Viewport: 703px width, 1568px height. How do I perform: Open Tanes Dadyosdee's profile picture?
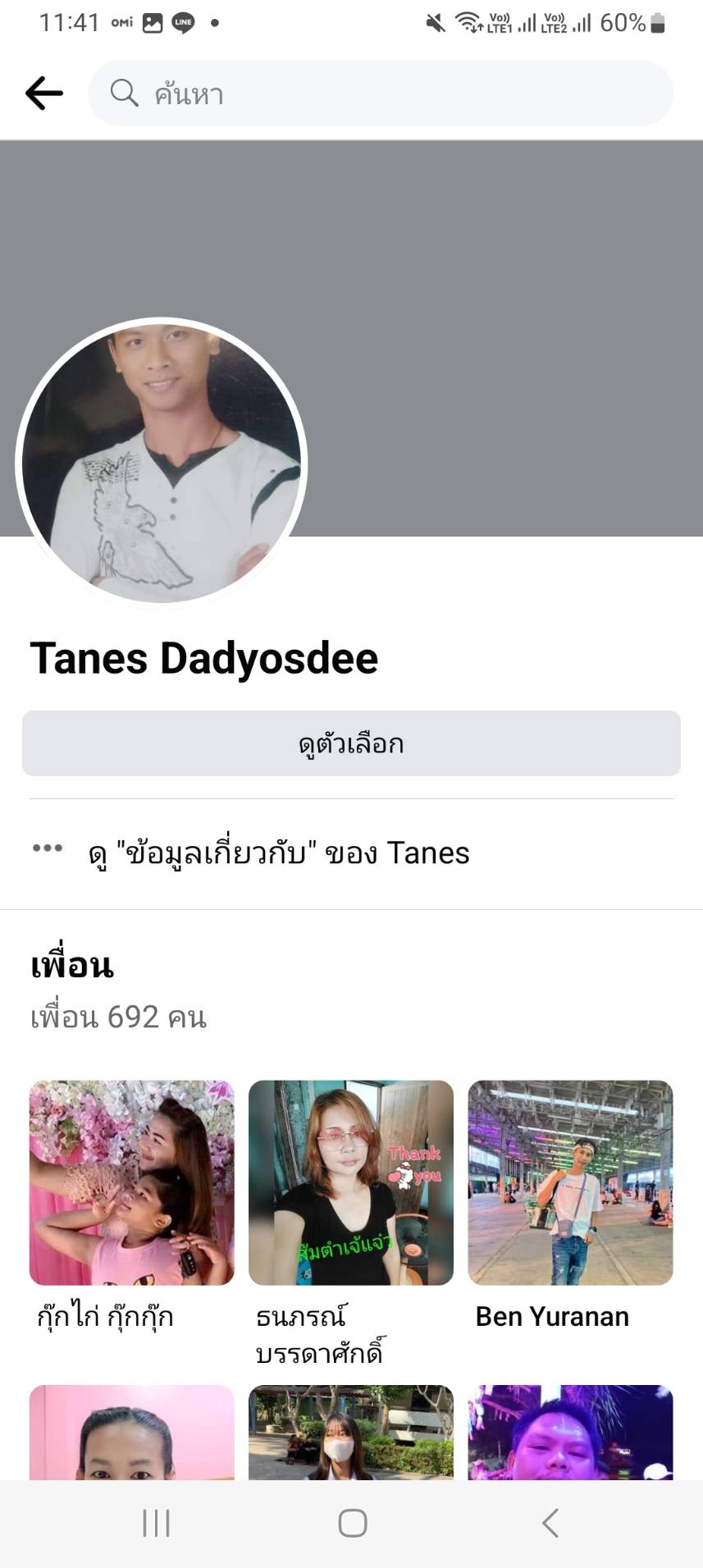pos(162,461)
